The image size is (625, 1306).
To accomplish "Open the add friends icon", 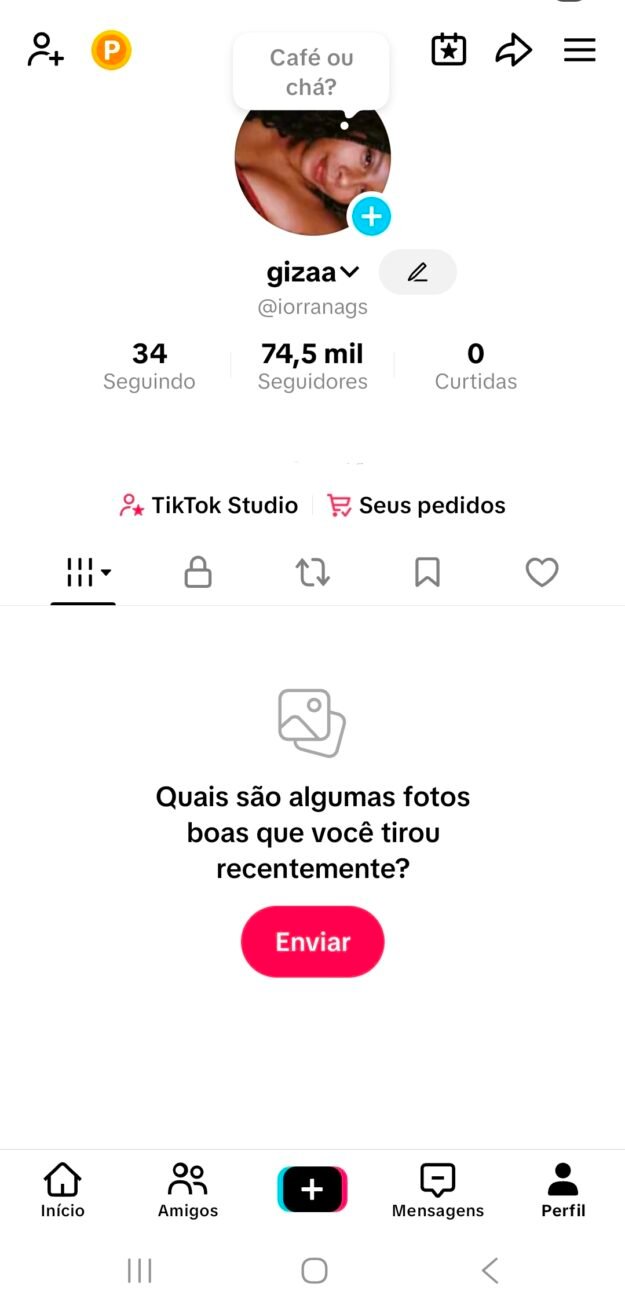I will tap(45, 50).
